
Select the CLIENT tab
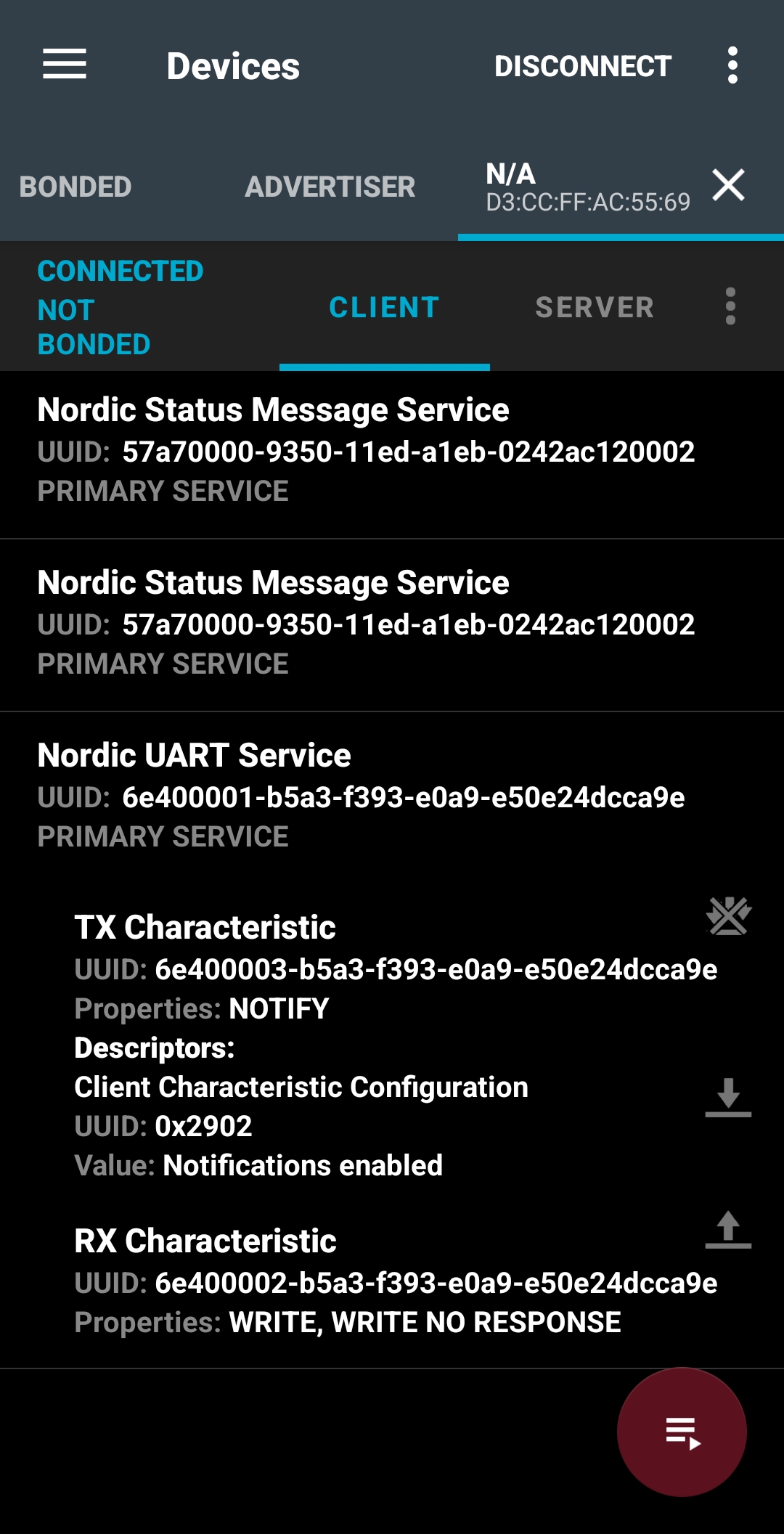(x=385, y=307)
